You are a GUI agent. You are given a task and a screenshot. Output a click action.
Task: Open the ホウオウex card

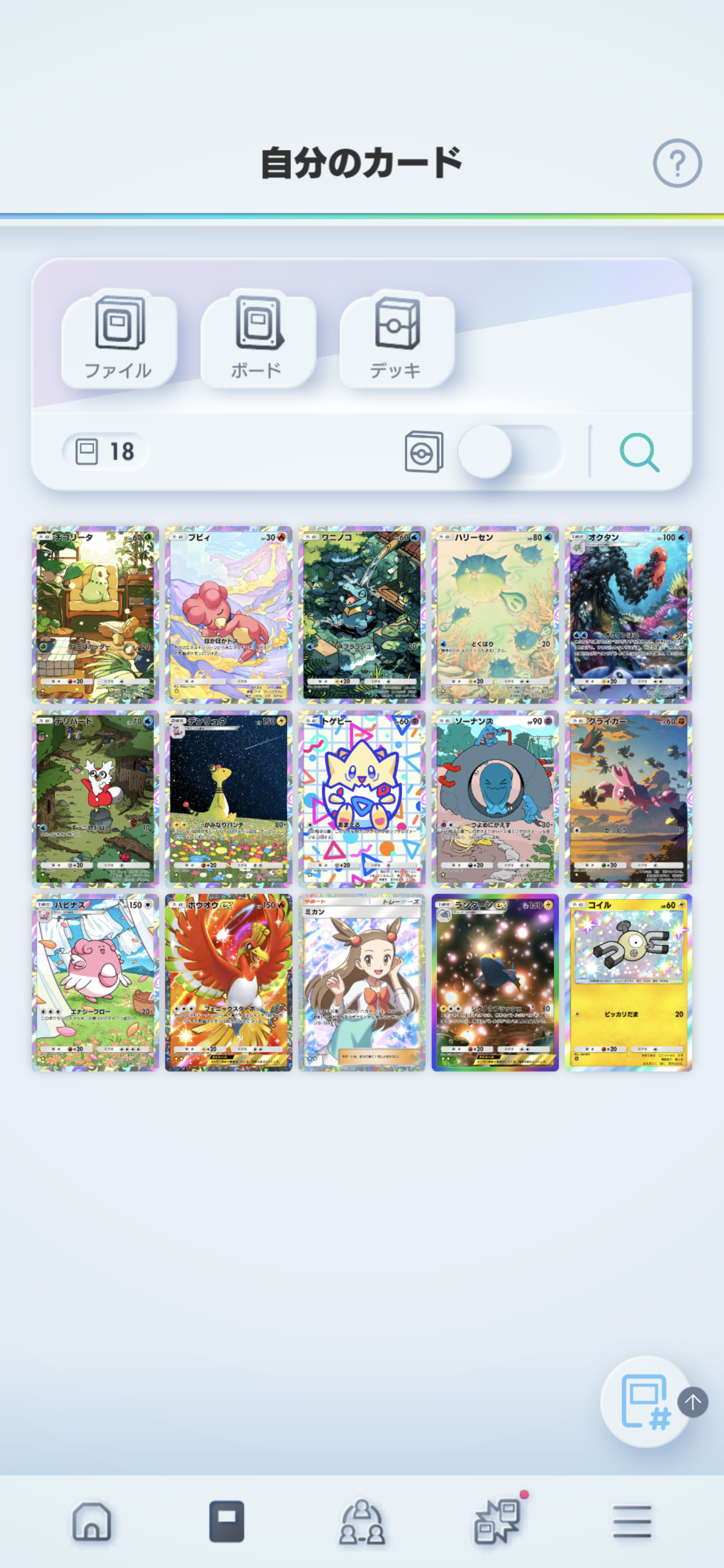click(x=228, y=983)
